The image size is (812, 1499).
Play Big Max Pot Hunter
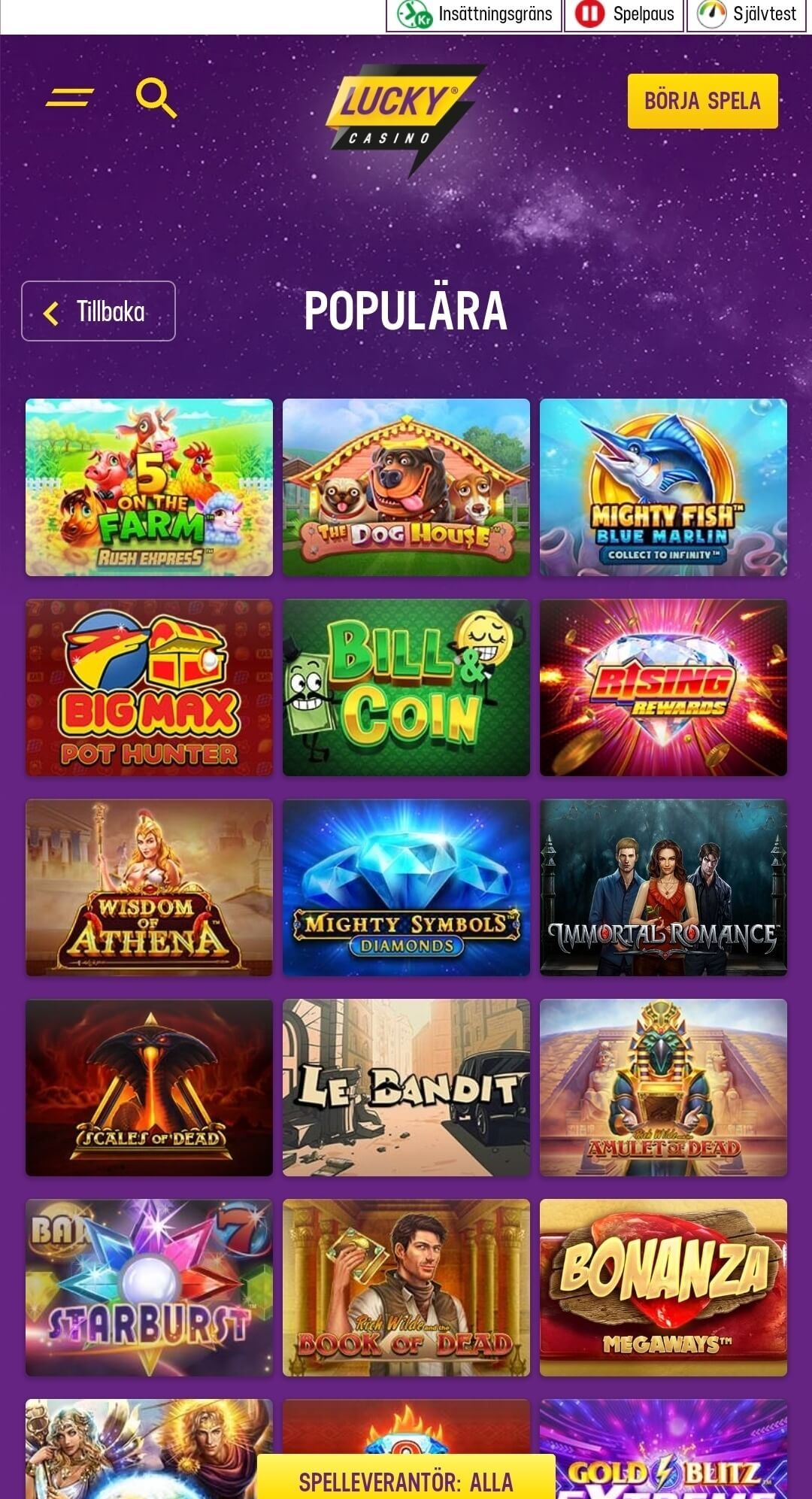pyautogui.click(x=149, y=687)
